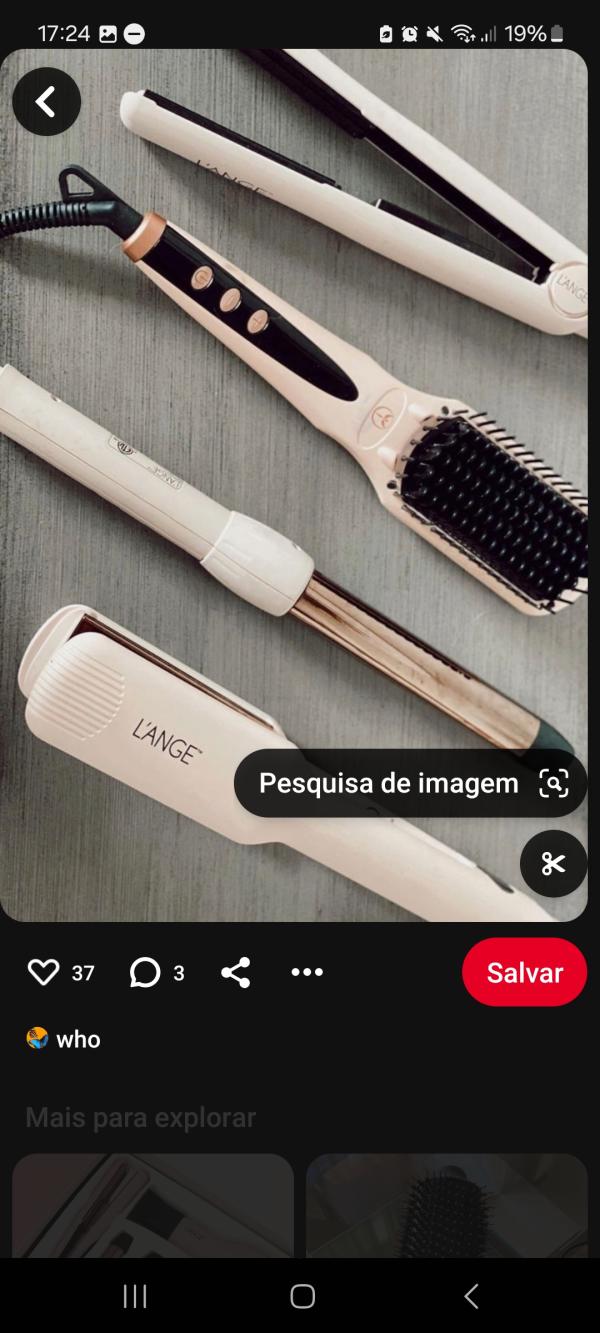Tap the system home button
This screenshot has height=1333, width=600.
tap(302, 1297)
